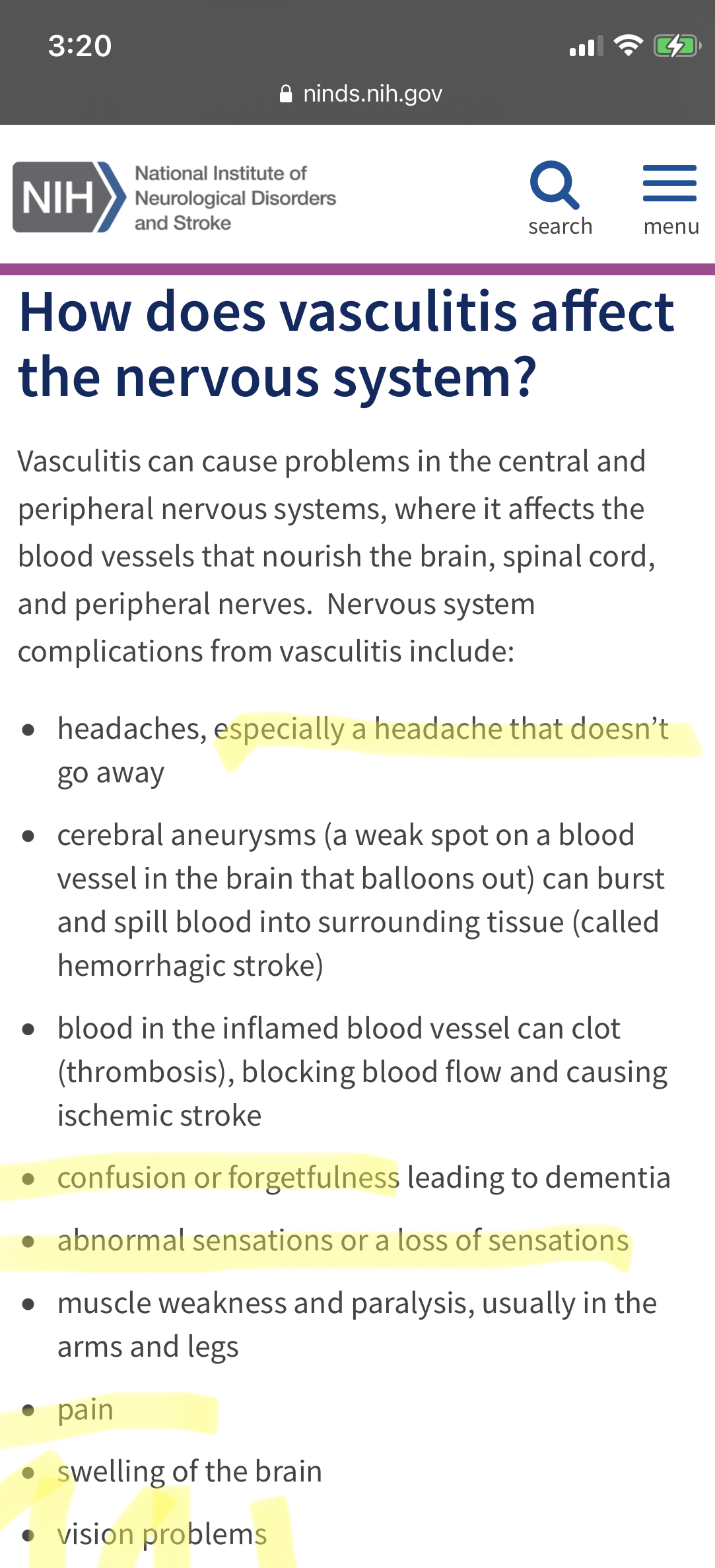The width and height of the screenshot is (715, 1568).
Task: Go to the NINDS home logo
Action: tap(174, 197)
